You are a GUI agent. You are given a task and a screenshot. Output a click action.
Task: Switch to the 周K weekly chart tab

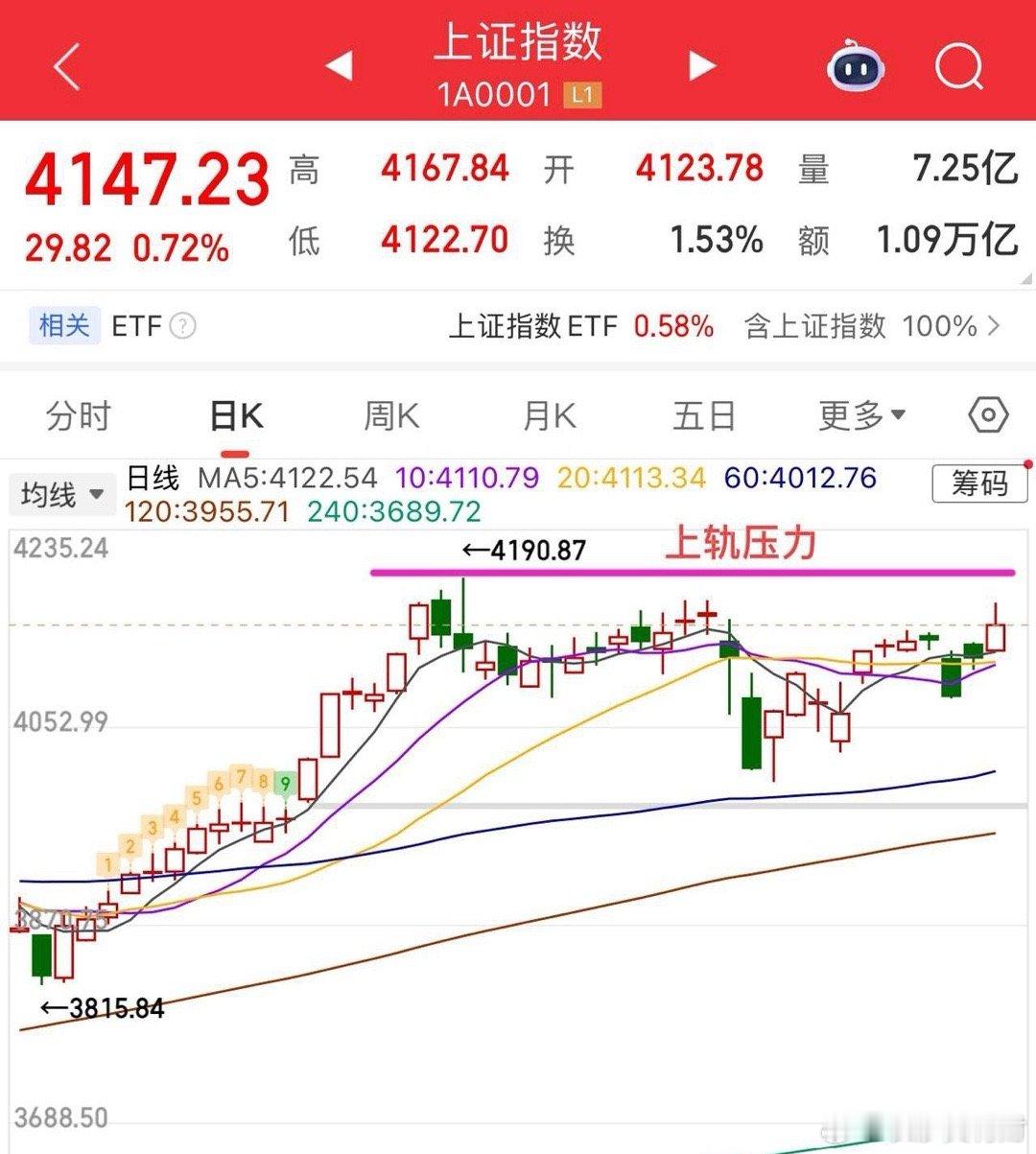click(389, 415)
